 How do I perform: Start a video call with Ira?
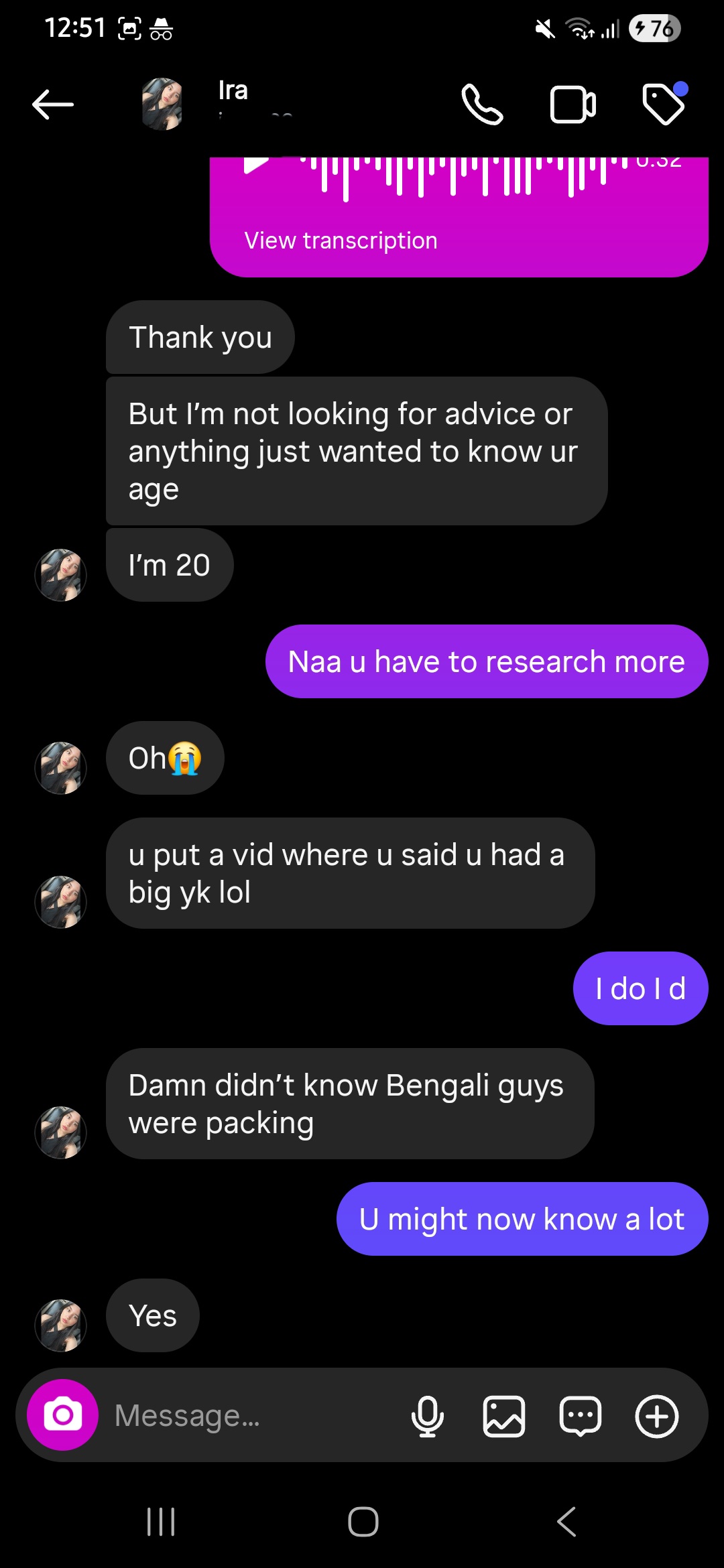tap(572, 105)
